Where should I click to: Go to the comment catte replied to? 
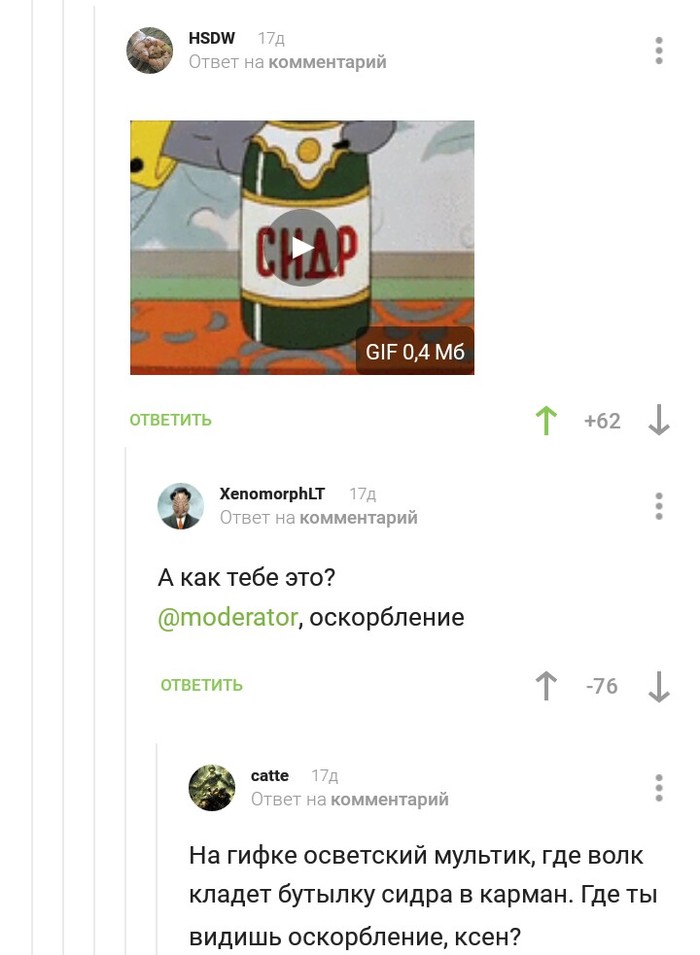pos(389,799)
